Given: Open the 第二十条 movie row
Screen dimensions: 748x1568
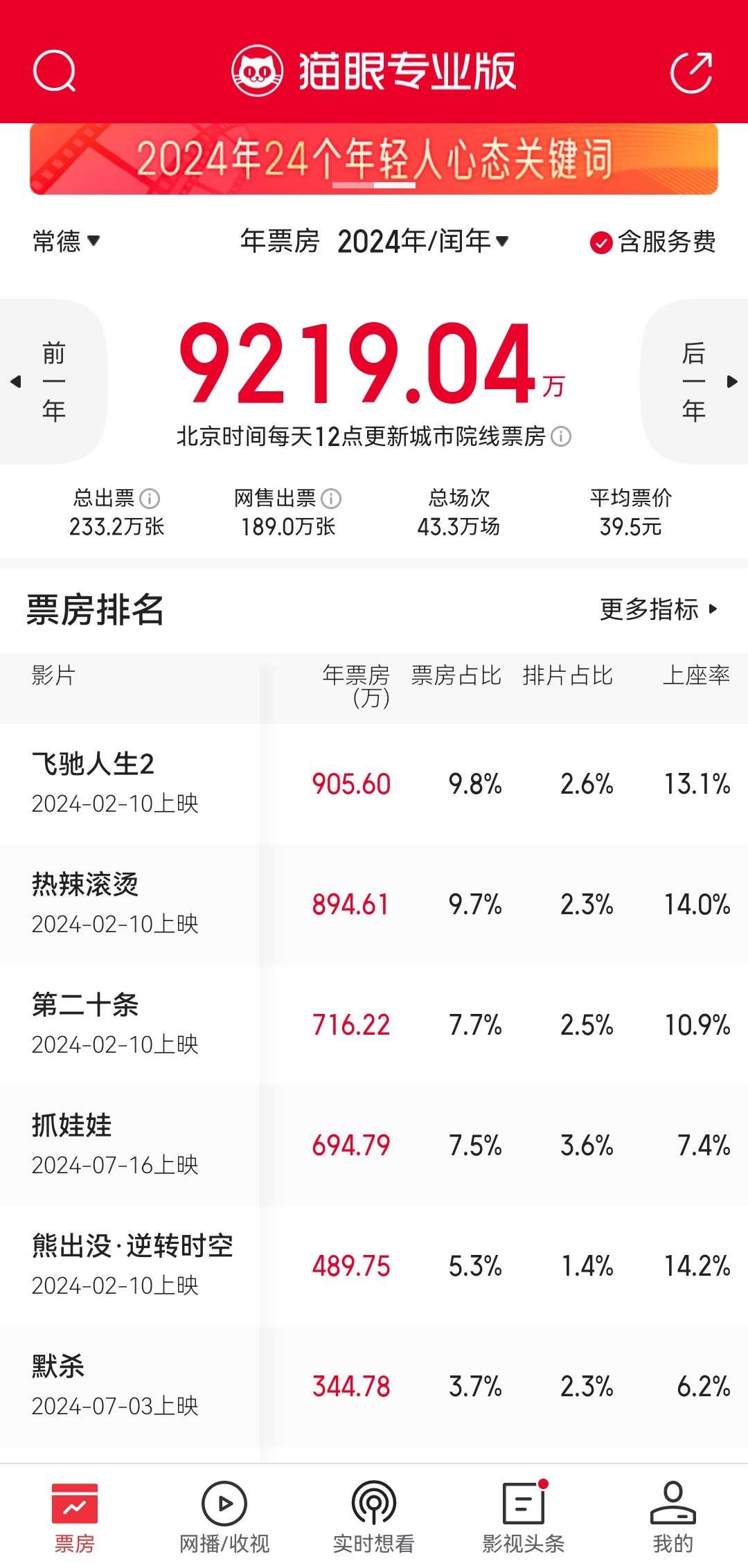Looking at the screenshot, I should (374, 1025).
